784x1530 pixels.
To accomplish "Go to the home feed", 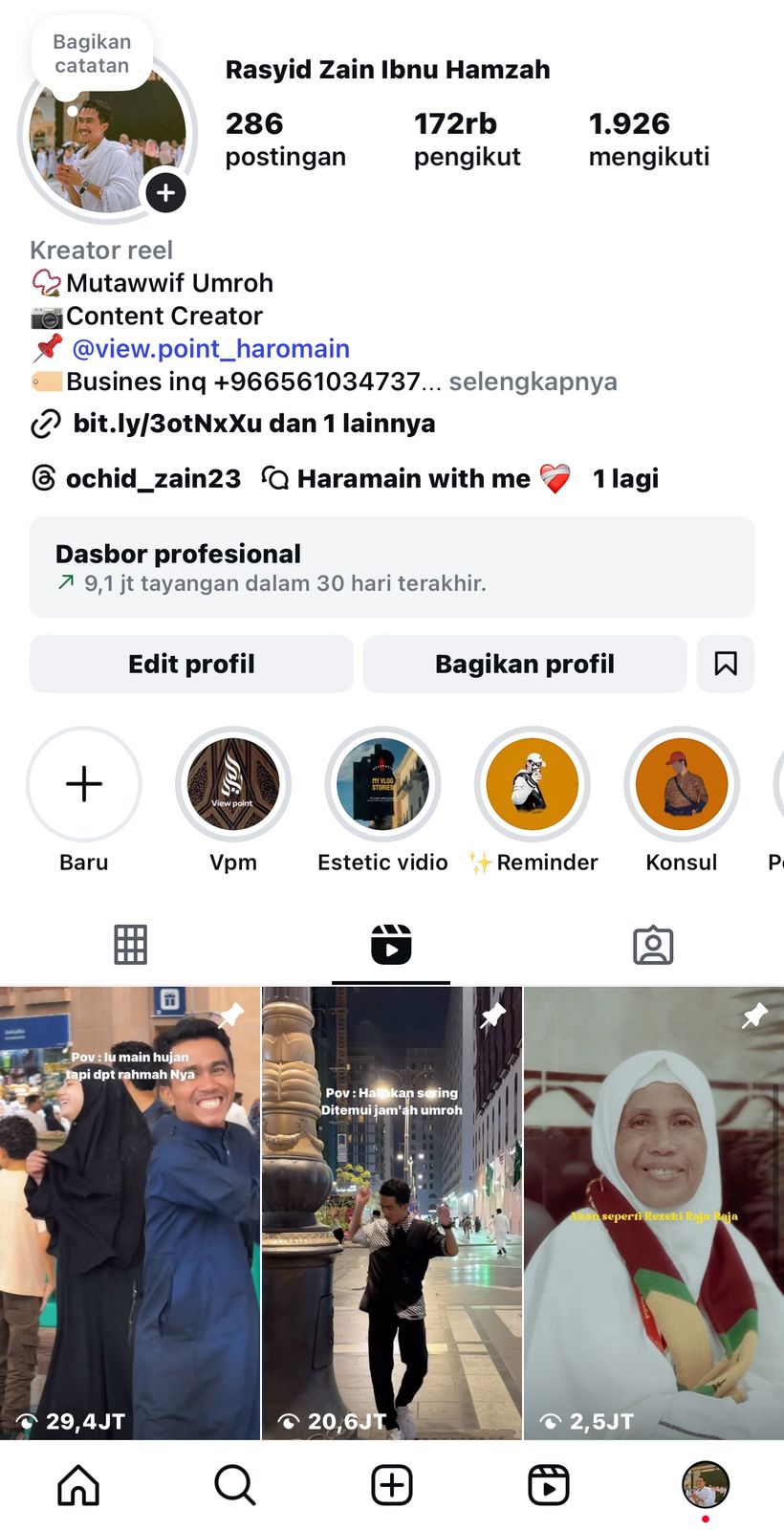I will 78,1486.
